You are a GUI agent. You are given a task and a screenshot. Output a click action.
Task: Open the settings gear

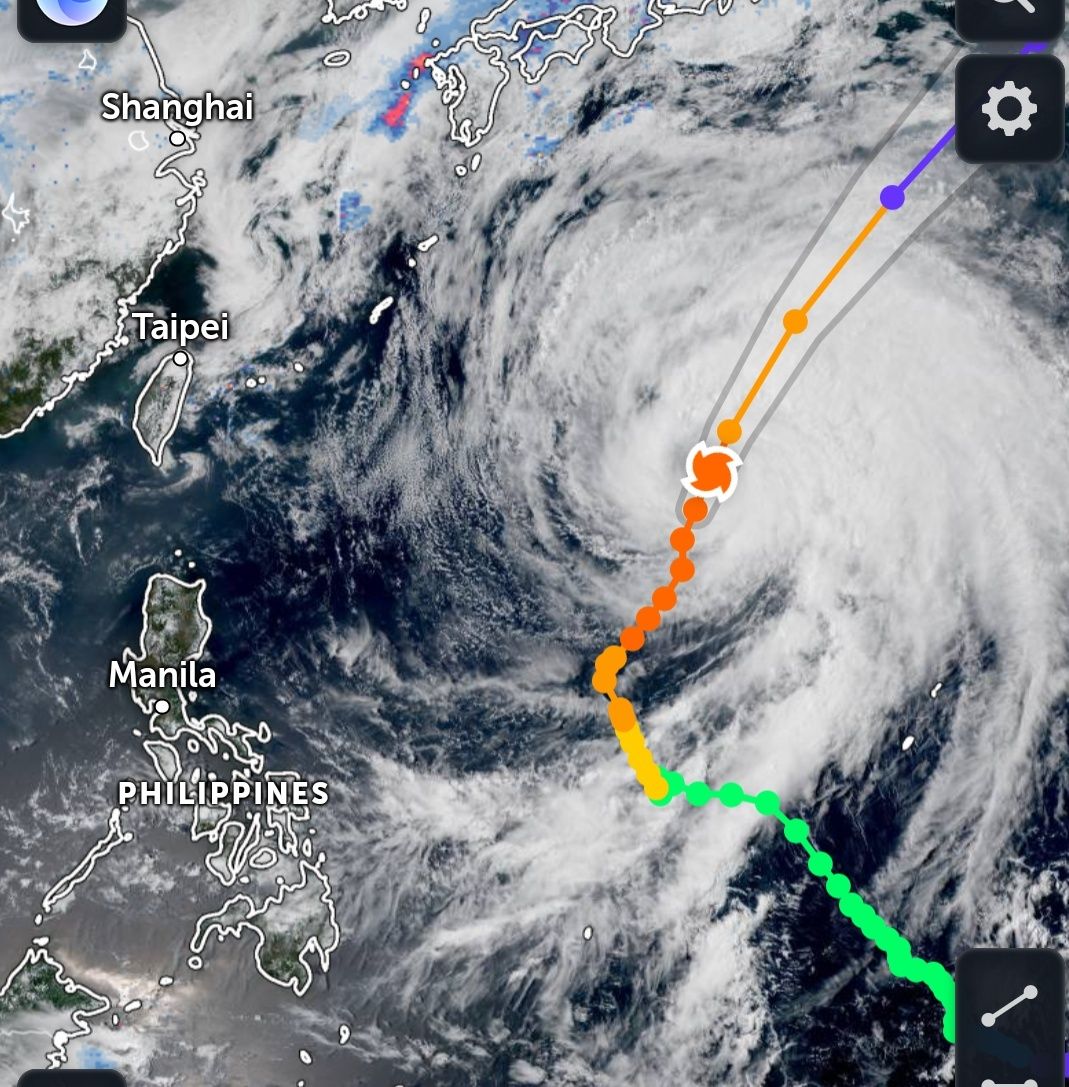click(1009, 108)
